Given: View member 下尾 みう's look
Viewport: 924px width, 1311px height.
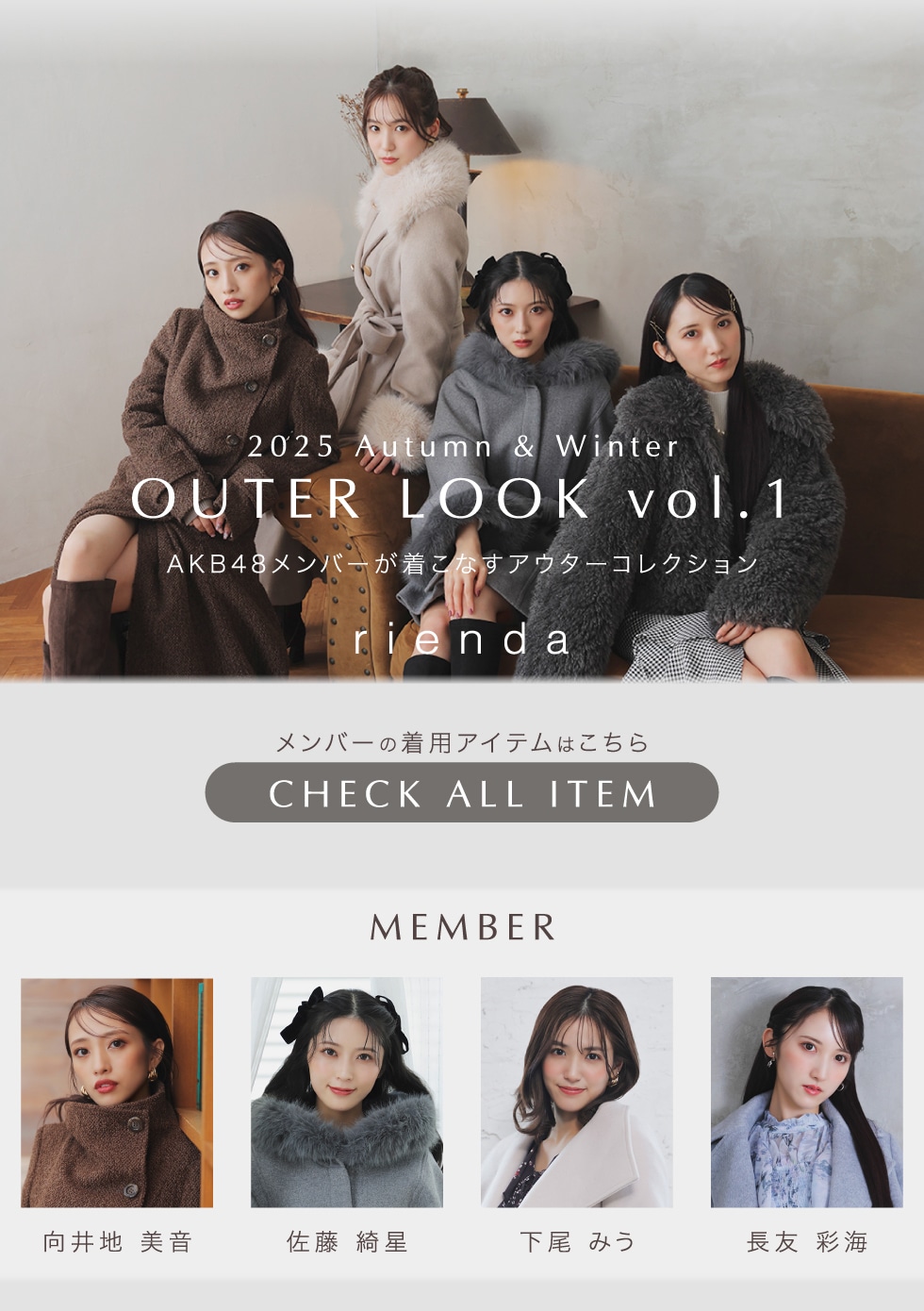Looking at the screenshot, I should tap(576, 1092).
